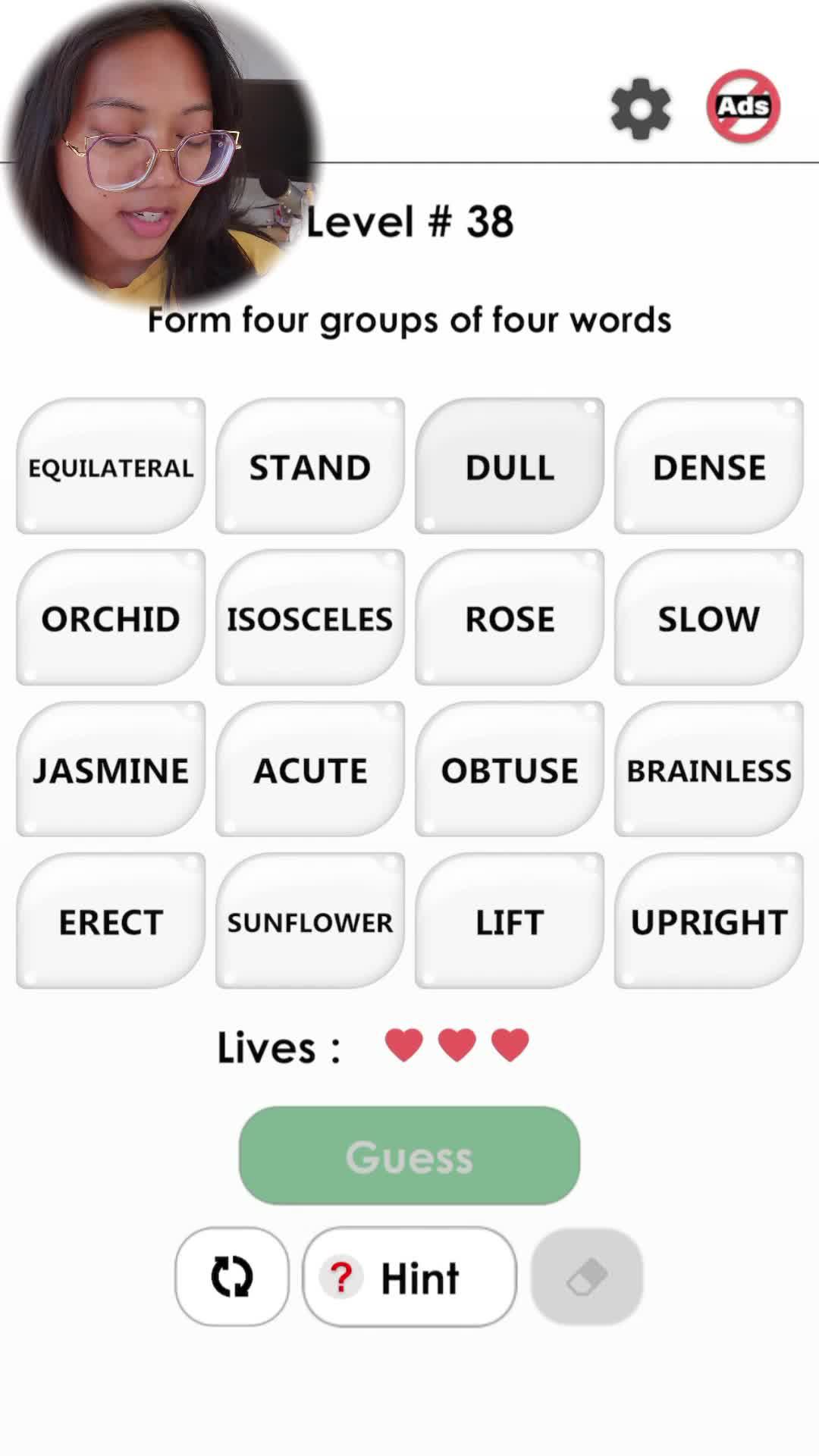Viewport: 819px width, 1456px height.
Task: Tap the ACUTE tile
Action: pos(310,770)
